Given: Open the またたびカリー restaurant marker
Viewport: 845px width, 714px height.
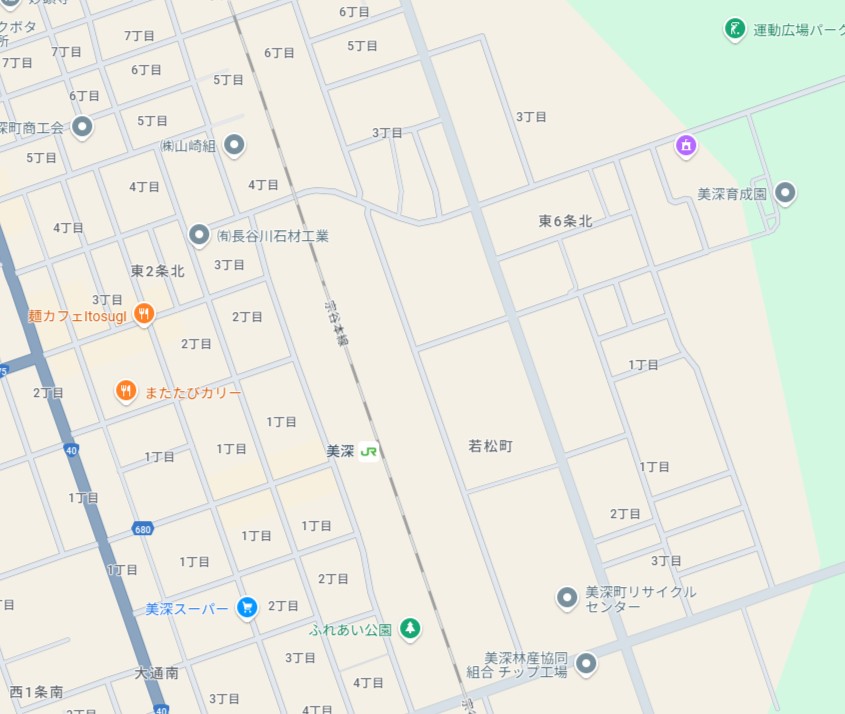Looking at the screenshot, I should [126, 391].
